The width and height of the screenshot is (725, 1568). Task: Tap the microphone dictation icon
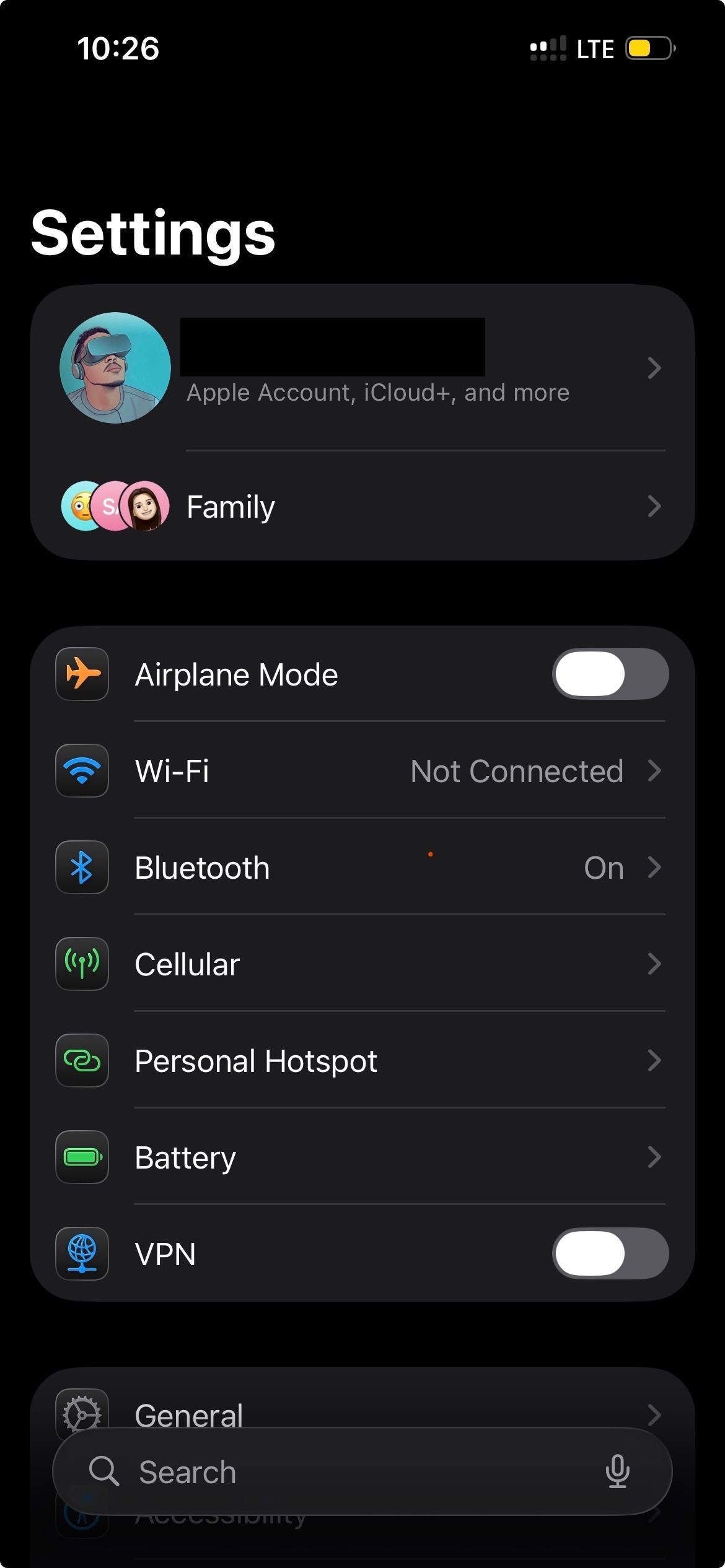pos(617,1472)
